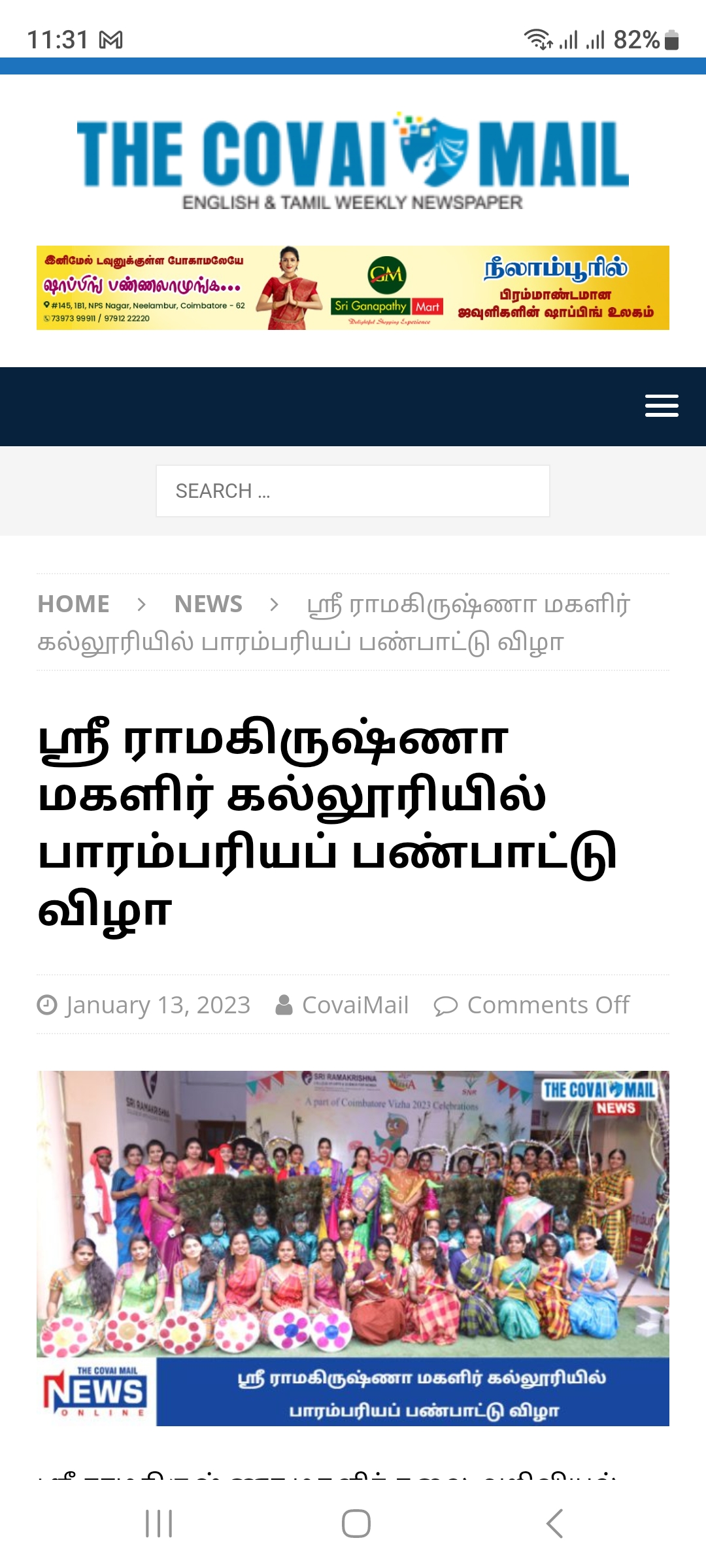Open recent apps from navigation bar
Screen dimensions: 706x1568
point(159,1524)
